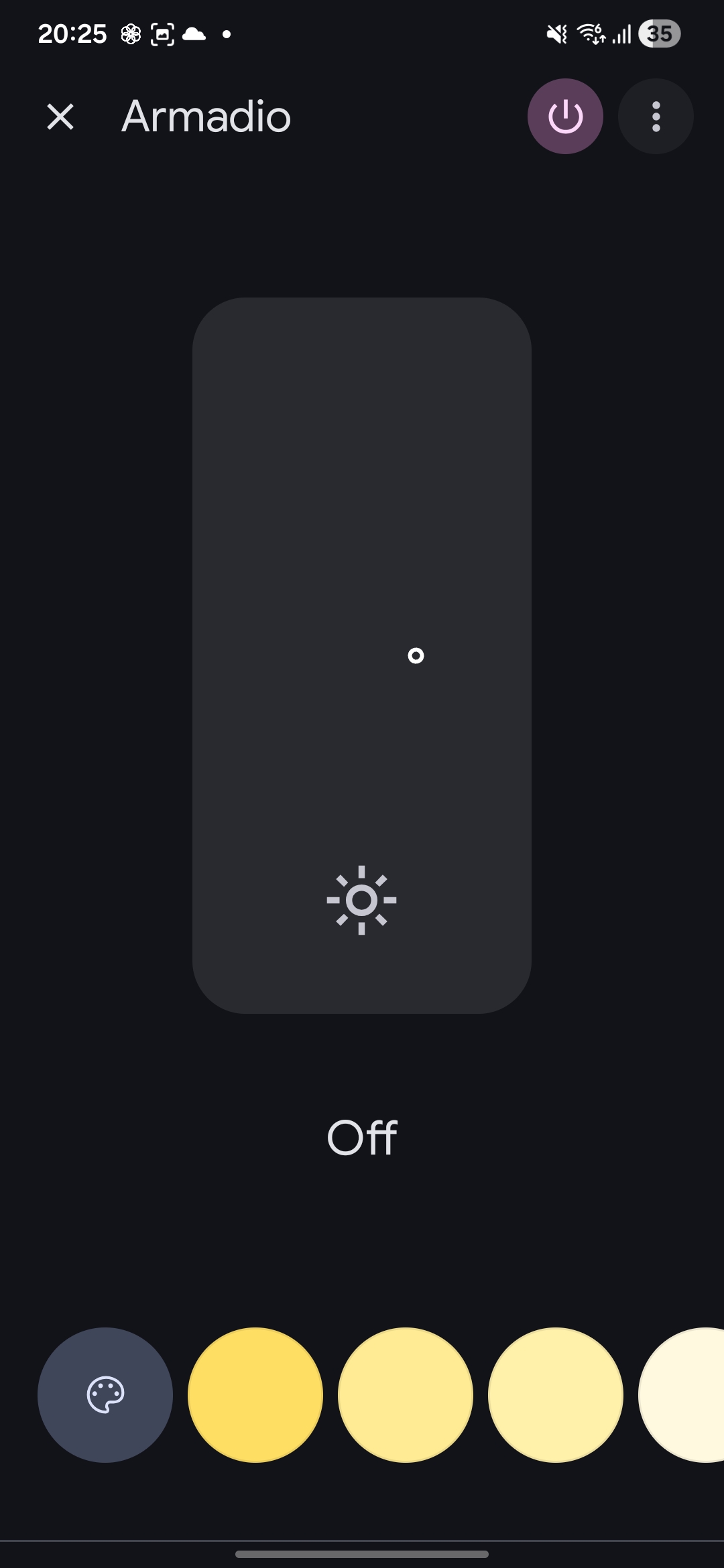Open the color palette picker
Screen dimensions: 724x1568
click(x=105, y=1395)
